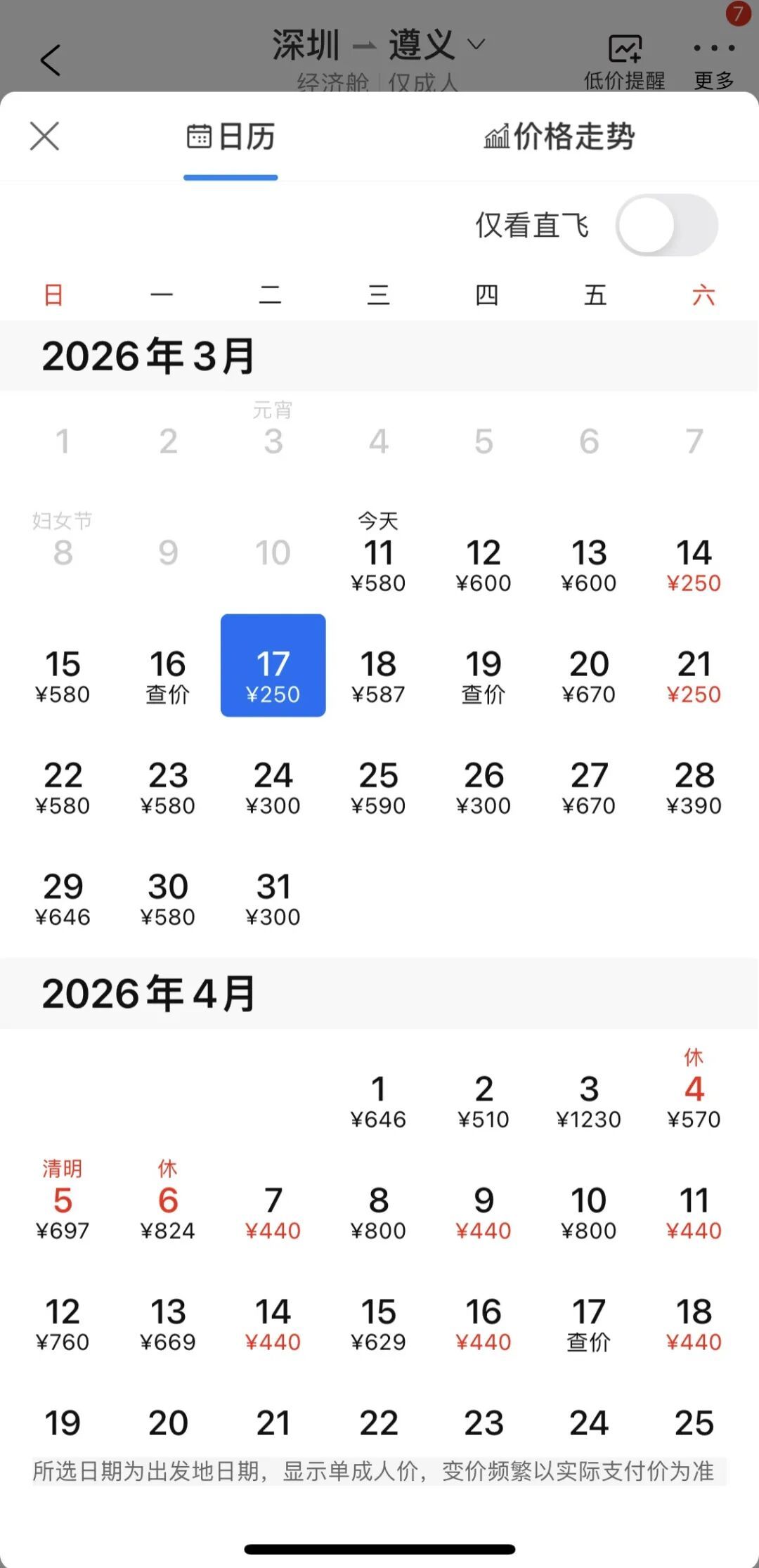This screenshot has height=1568, width=759.
Task: Select March 21 at ¥250
Action: click(x=694, y=675)
